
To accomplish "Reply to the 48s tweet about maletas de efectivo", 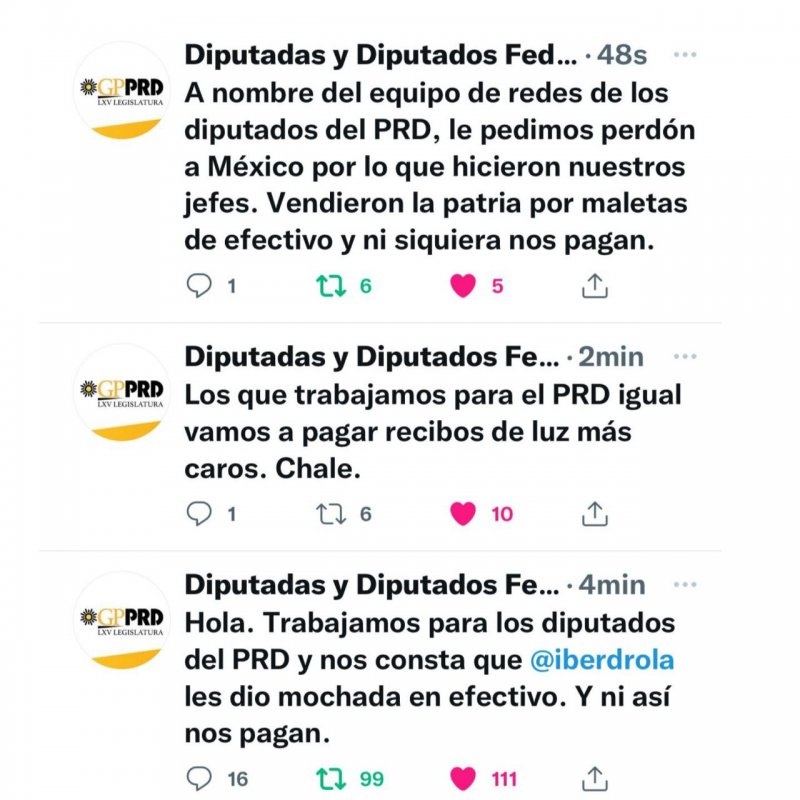I will click(201, 286).
